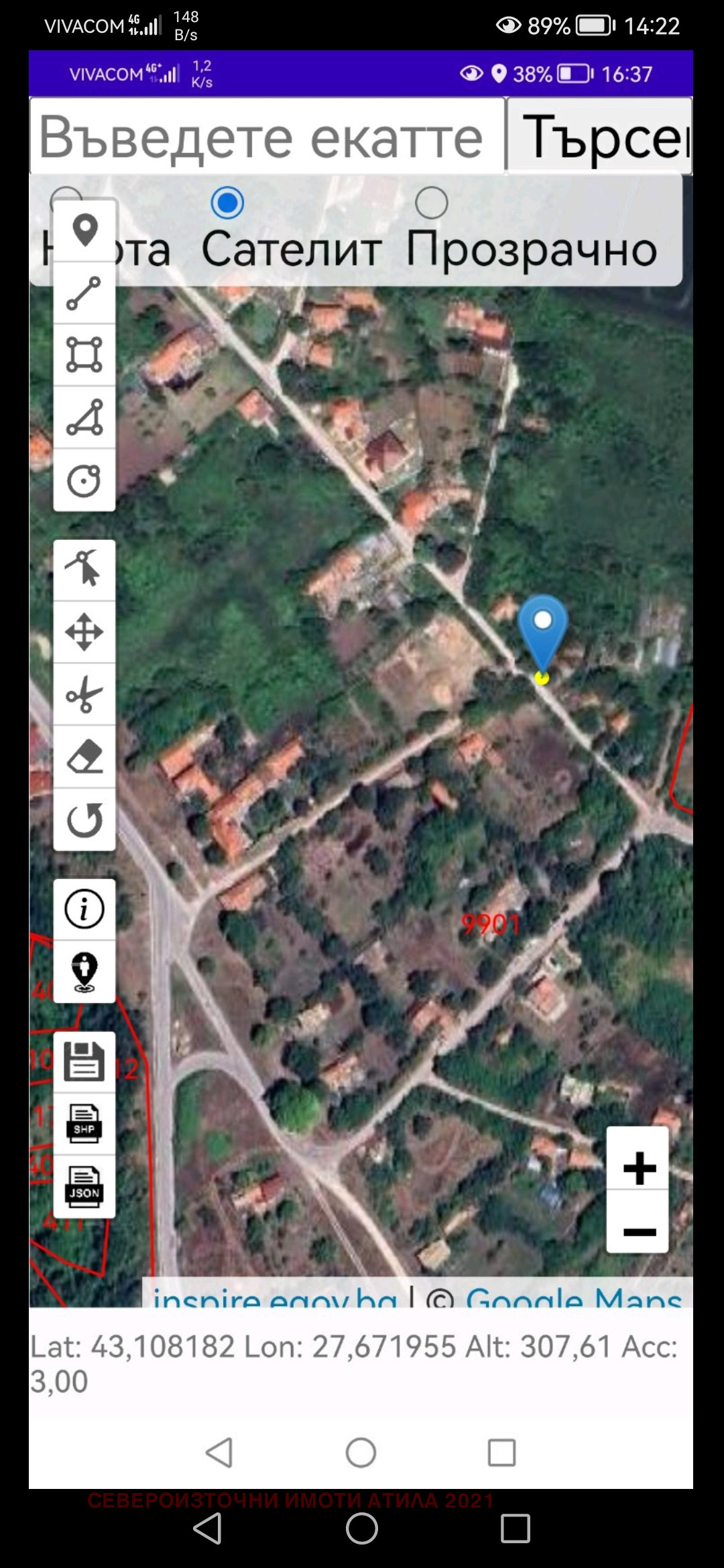Pick the draw polygon tool
The image size is (724, 1568).
pos(84,417)
